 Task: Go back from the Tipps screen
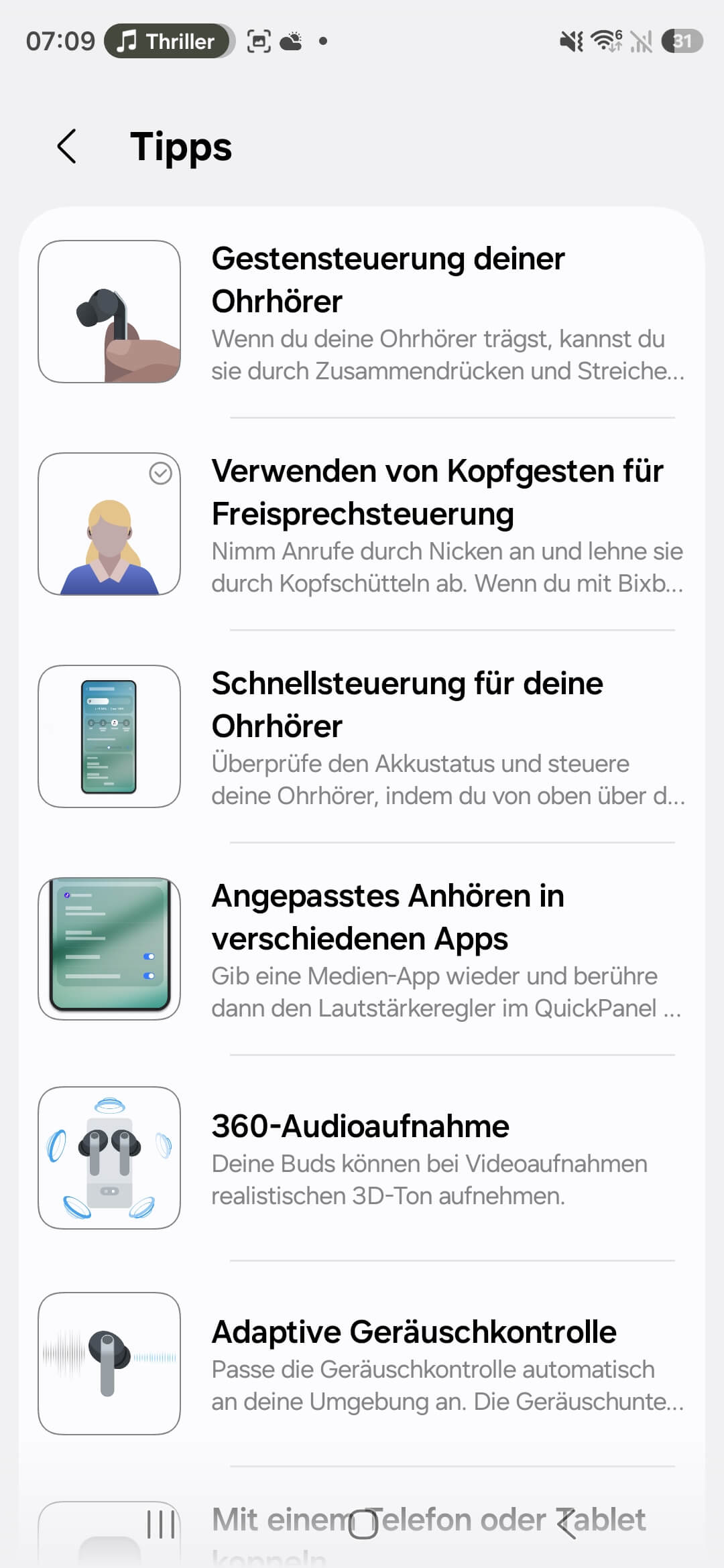point(67,147)
